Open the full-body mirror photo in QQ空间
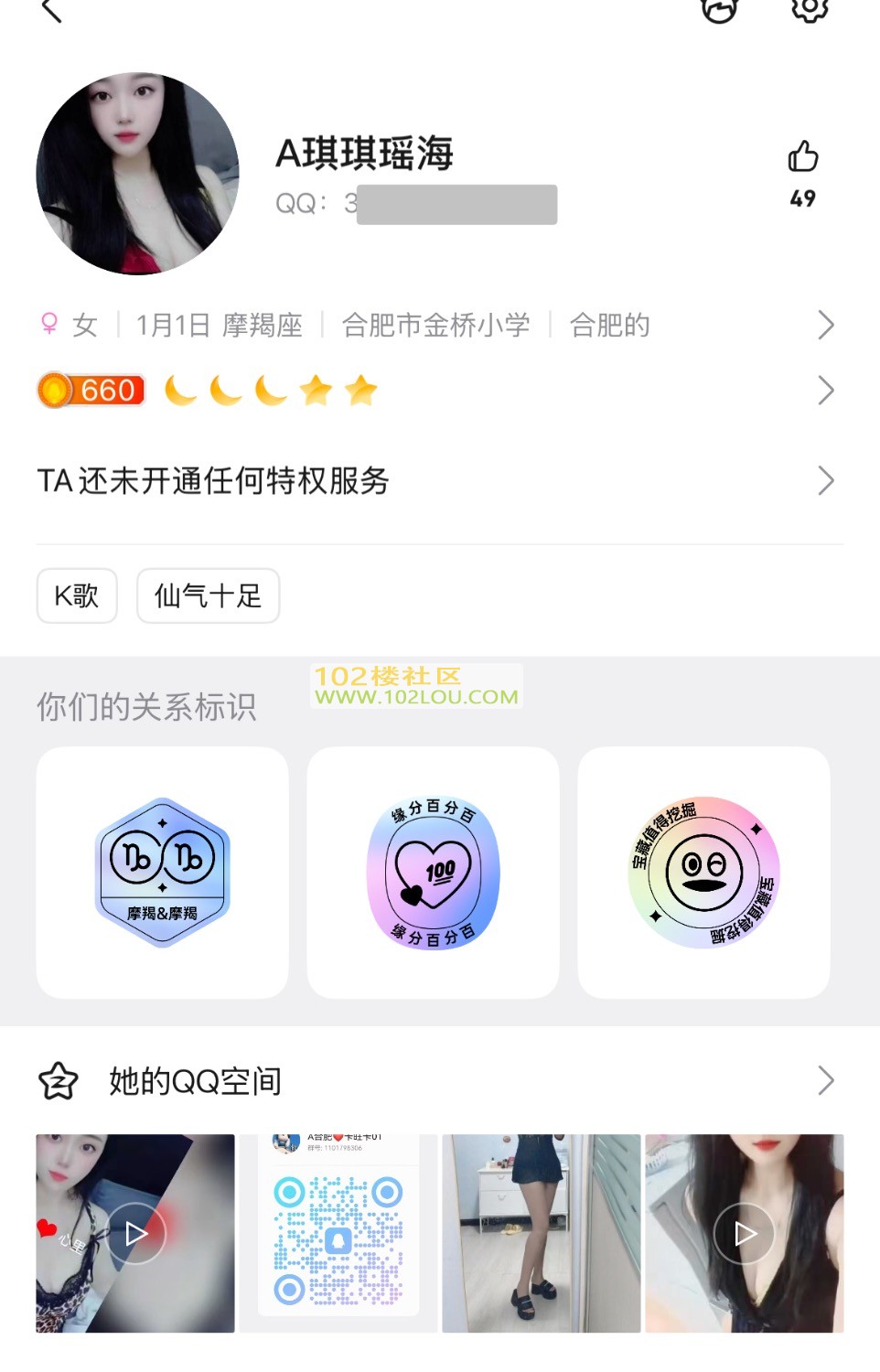The height and width of the screenshot is (1372, 880). tap(541, 1233)
